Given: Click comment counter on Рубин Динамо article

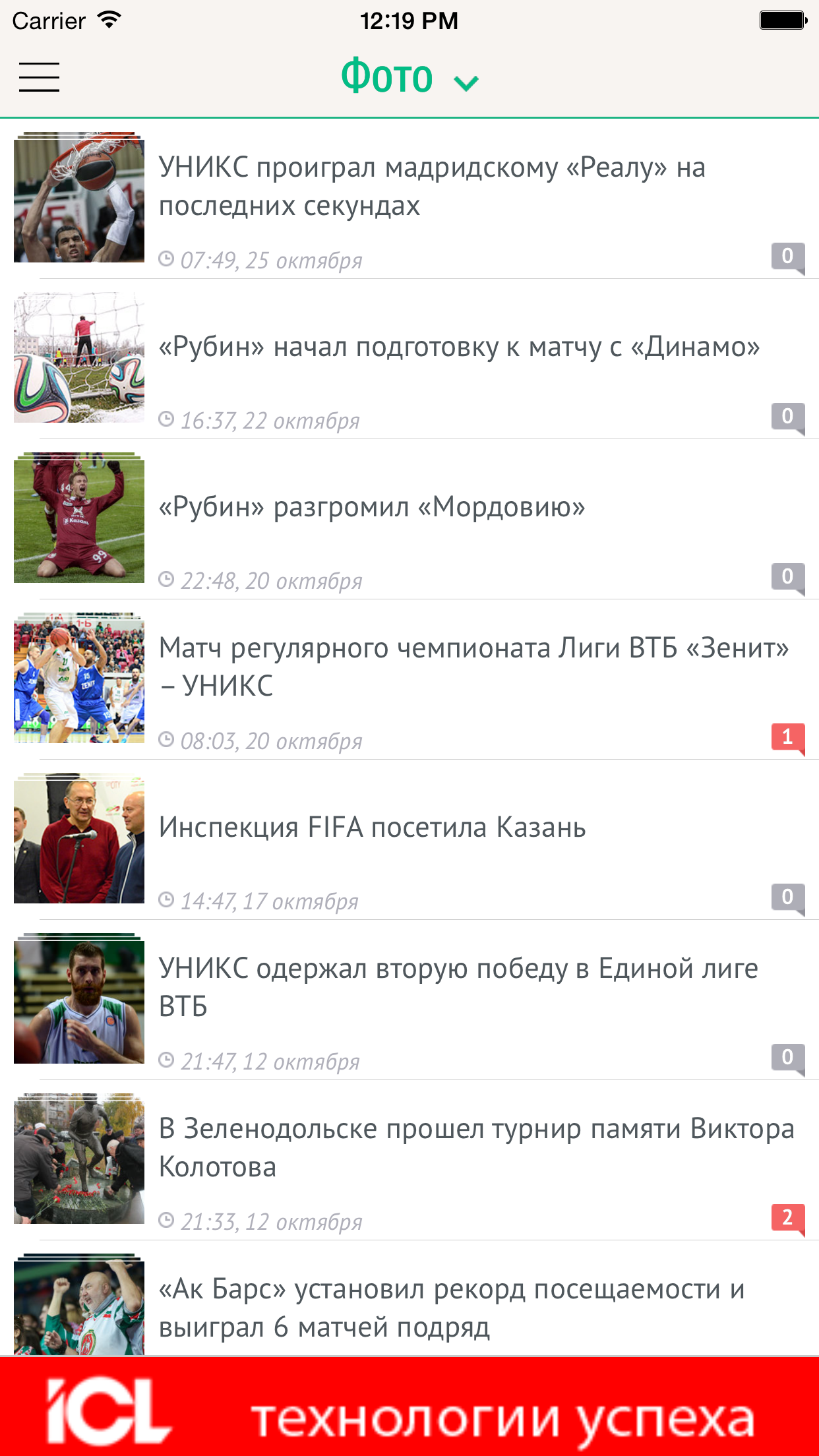Looking at the screenshot, I should pyautogui.click(x=789, y=417).
